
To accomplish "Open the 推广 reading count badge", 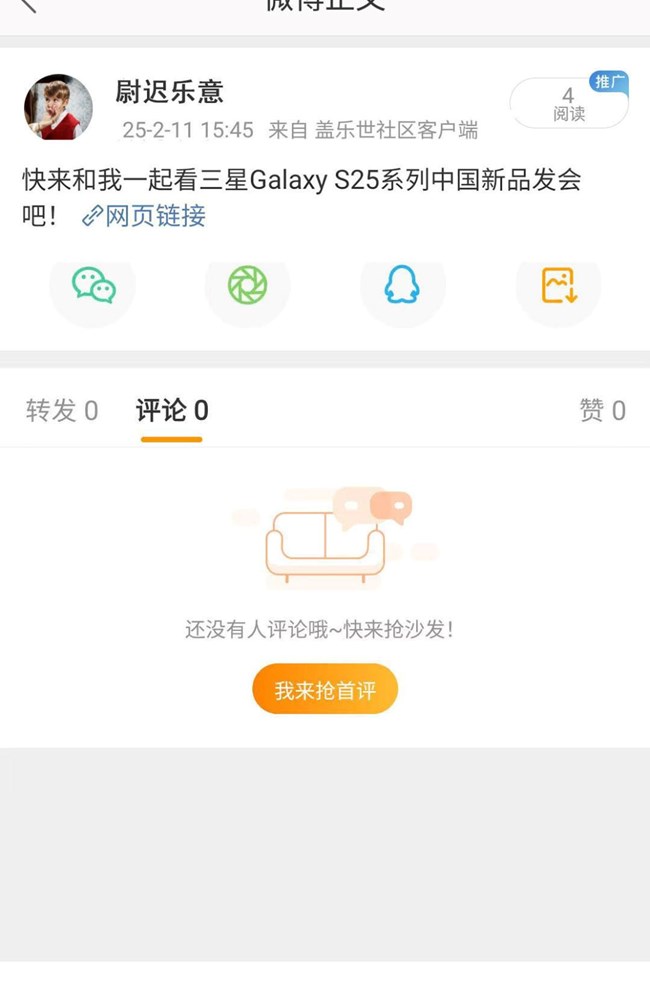I will pos(569,103).
